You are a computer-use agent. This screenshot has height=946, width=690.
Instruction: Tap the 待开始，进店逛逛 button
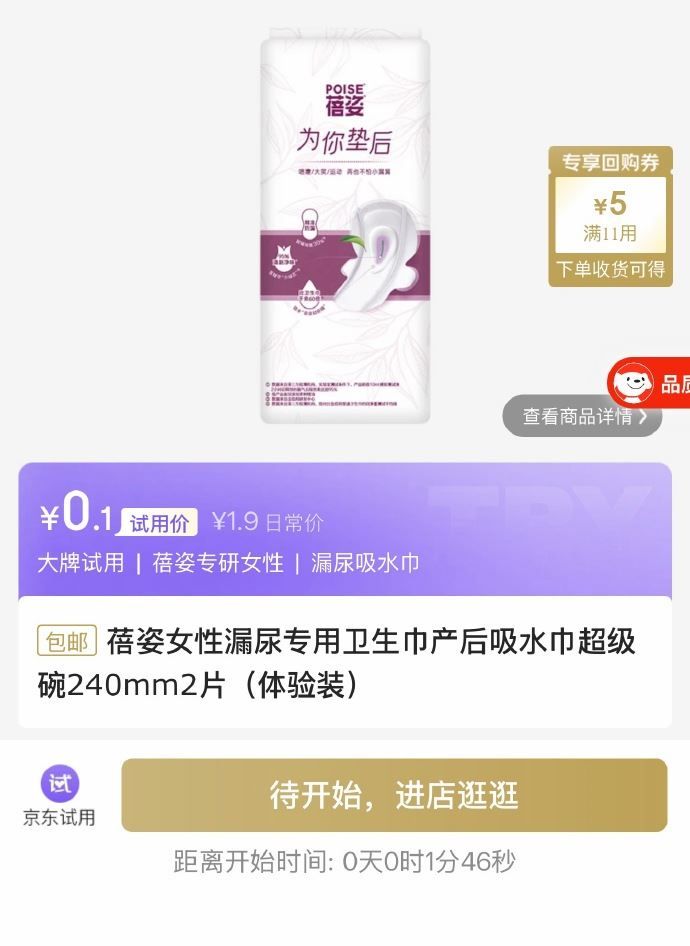point(394,796)
